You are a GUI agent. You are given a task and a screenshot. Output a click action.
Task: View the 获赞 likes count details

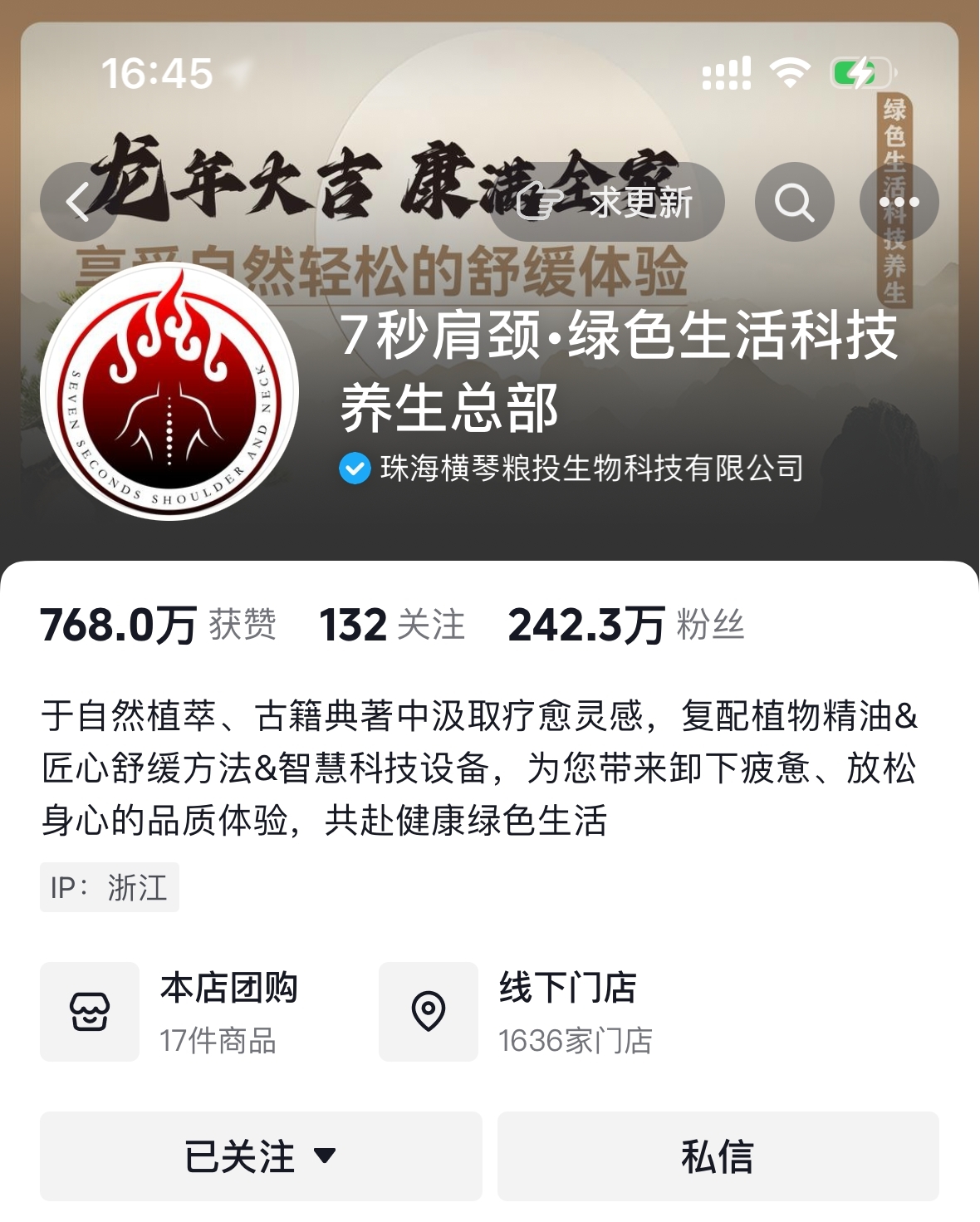tap(158, 625)
